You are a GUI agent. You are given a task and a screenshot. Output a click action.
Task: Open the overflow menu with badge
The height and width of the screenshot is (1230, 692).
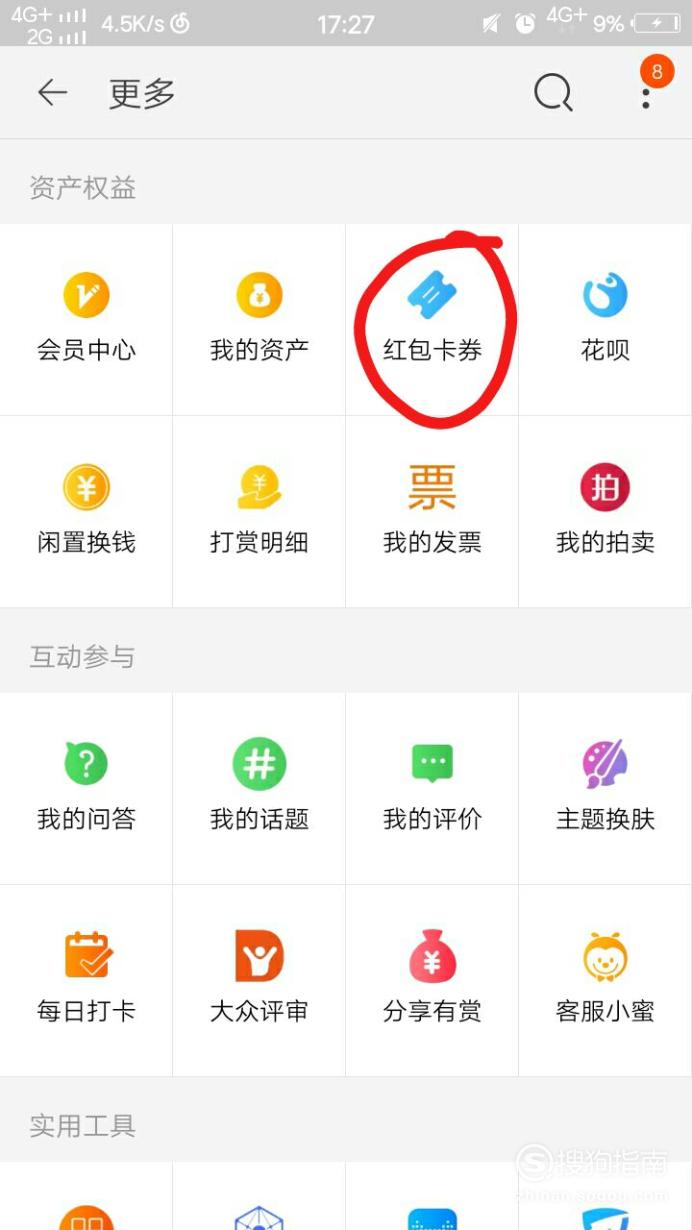(x=647, y=93)
